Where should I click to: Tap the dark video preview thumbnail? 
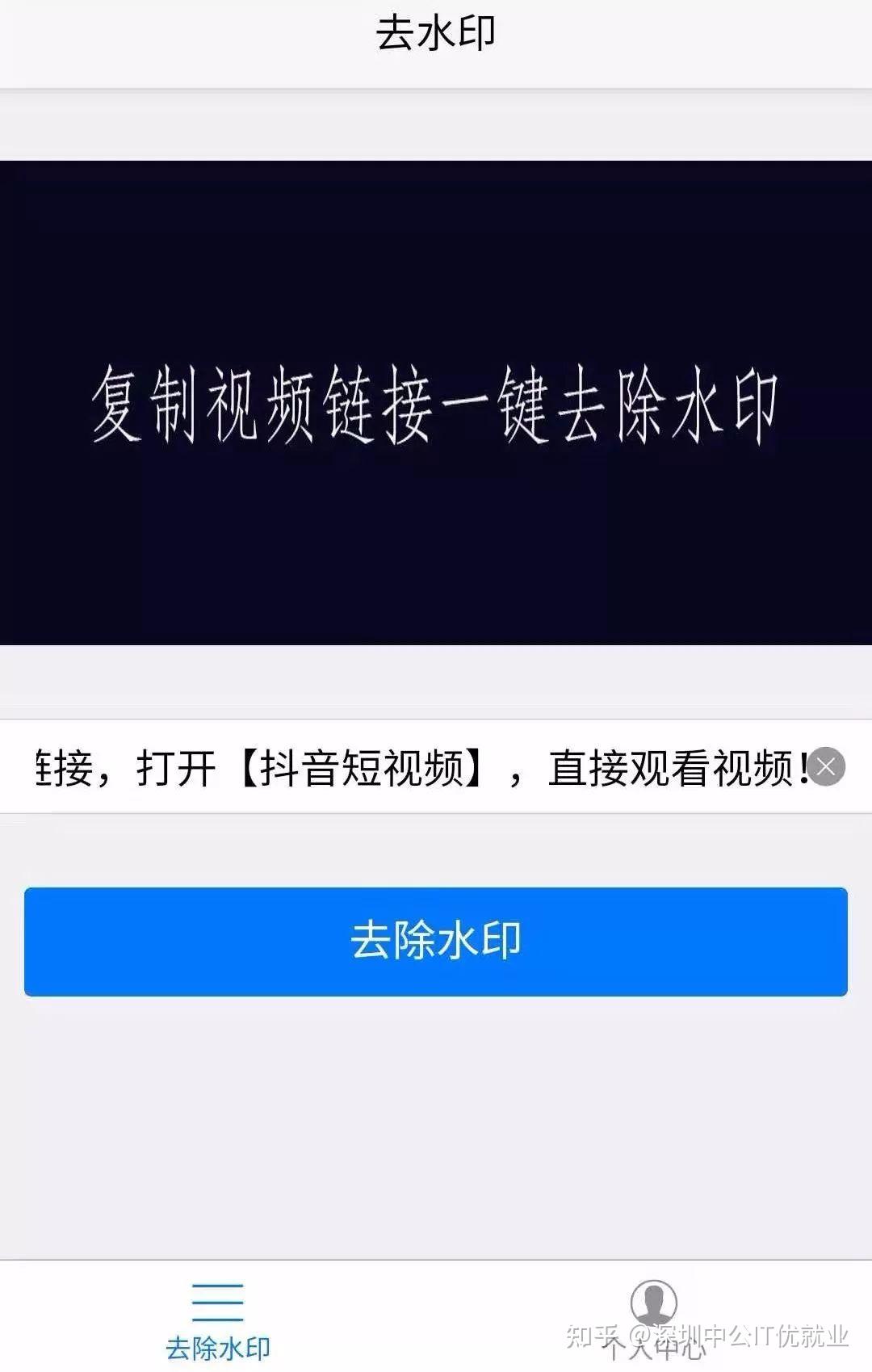click(436, 400)
